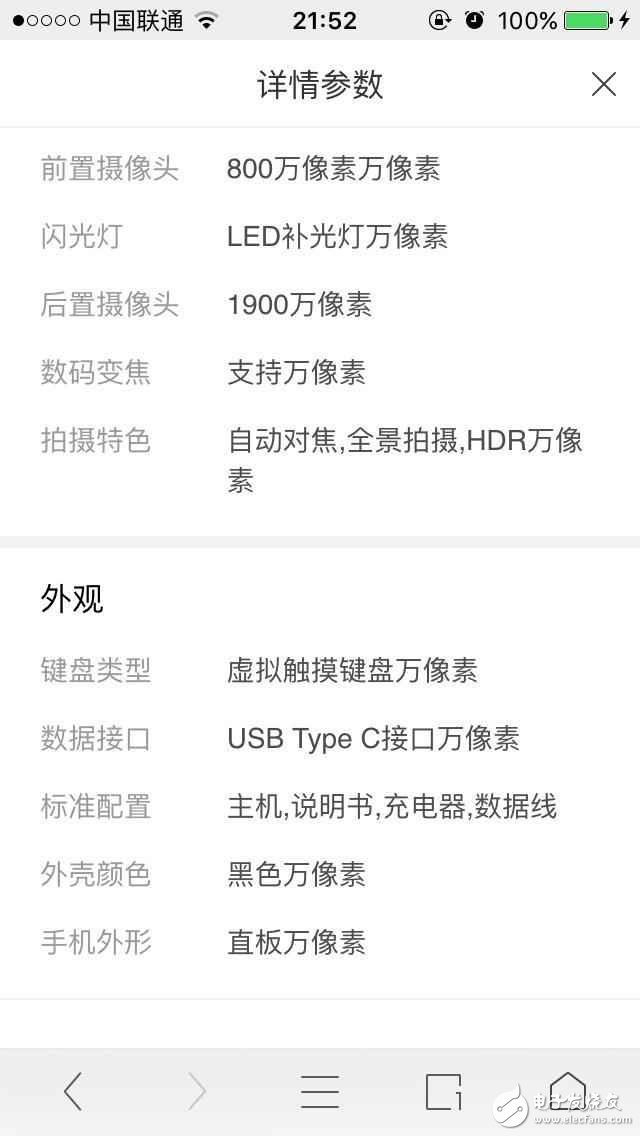Go back to the previous page
This screenshot has width=640, height=1136.
[x=73, y=1091]
